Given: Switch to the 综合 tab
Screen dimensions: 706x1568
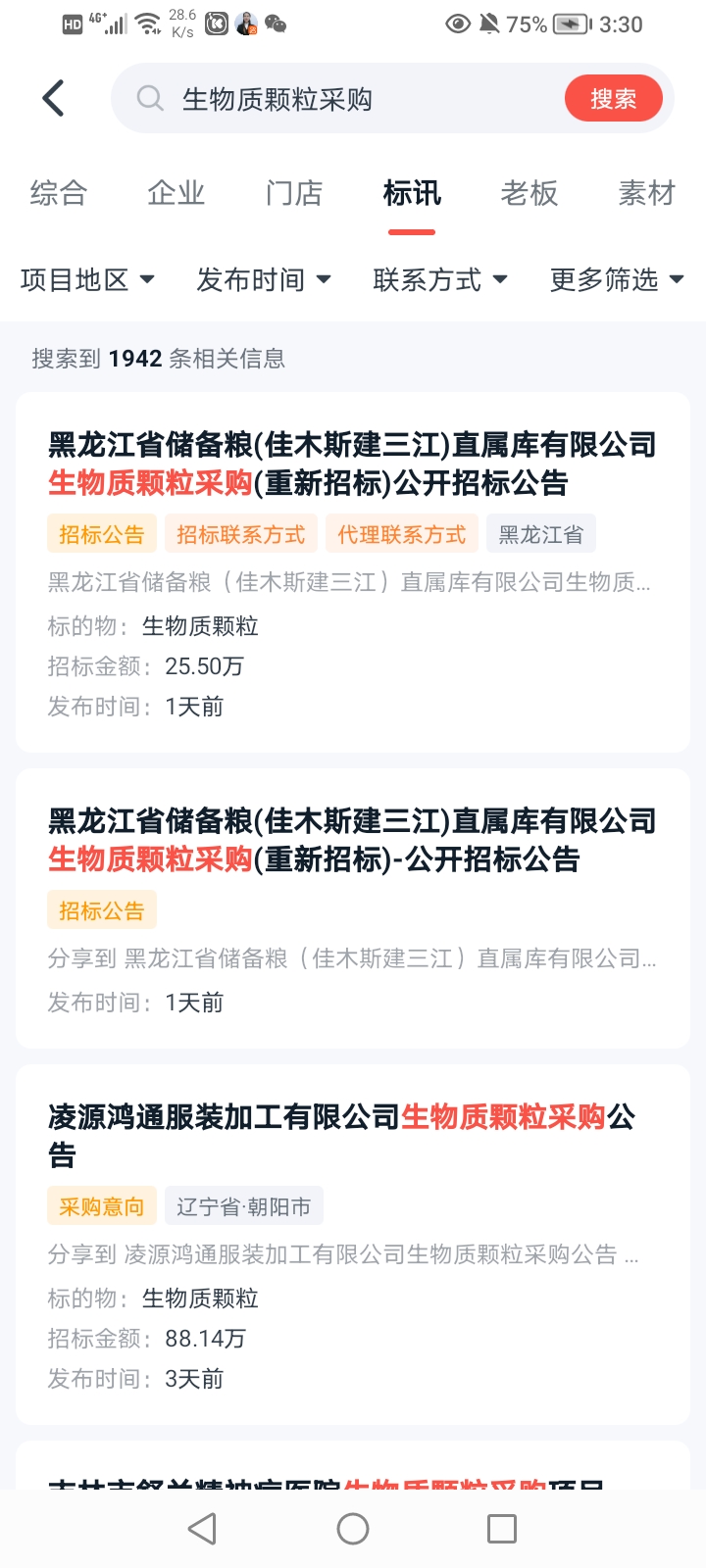Looking at the screenshot, I should click(59, 193).
